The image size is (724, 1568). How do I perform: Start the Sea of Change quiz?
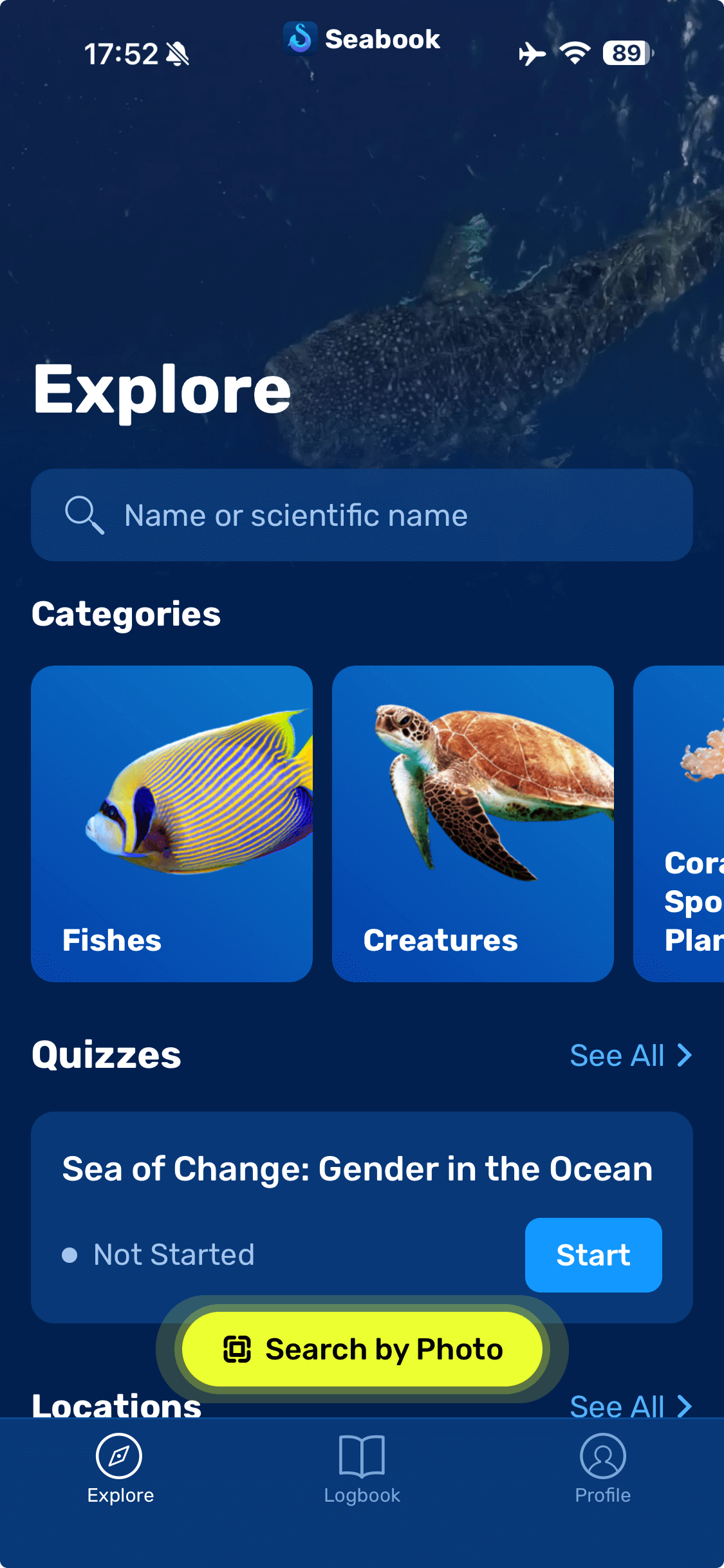click(x=593, y=1255)
